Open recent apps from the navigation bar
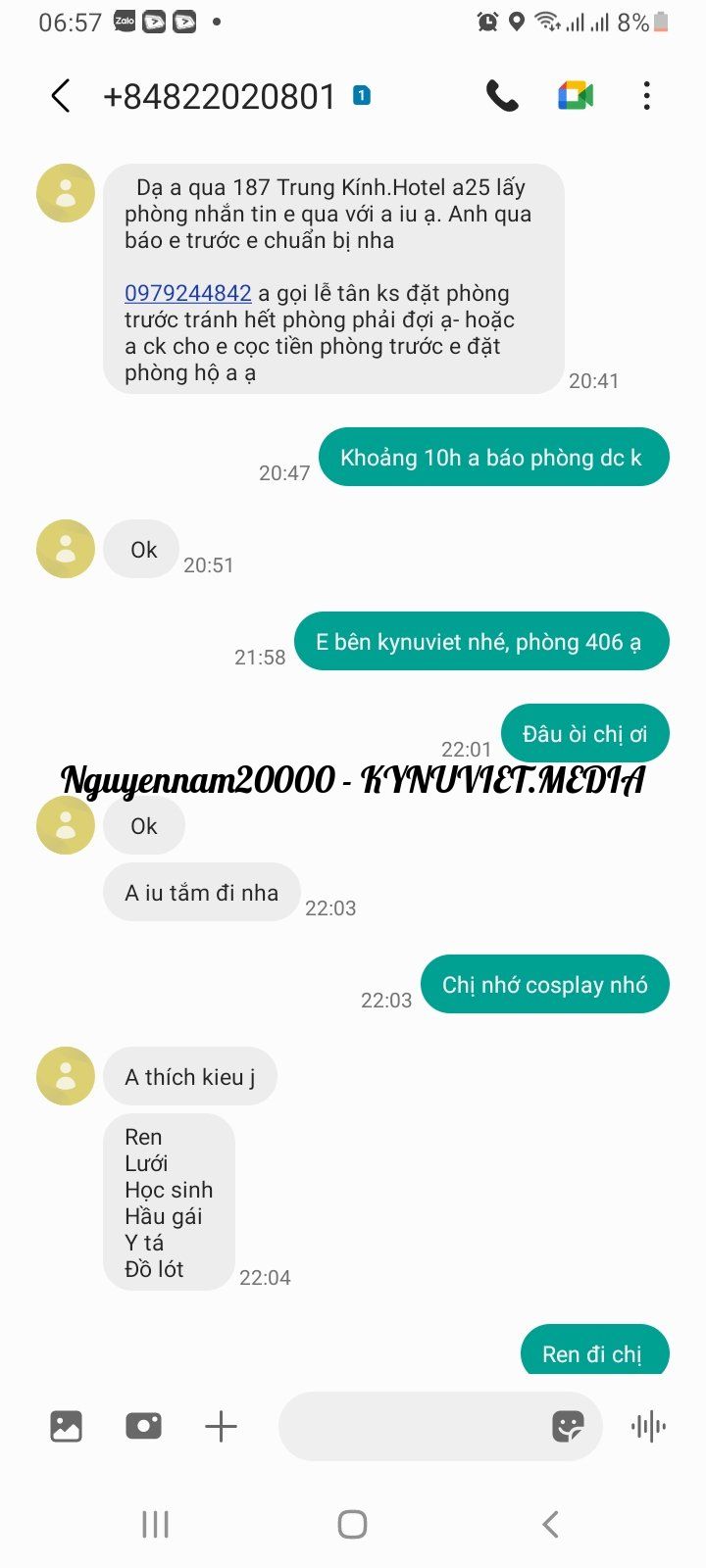The image size is (706, 1568). [156, 1524]
